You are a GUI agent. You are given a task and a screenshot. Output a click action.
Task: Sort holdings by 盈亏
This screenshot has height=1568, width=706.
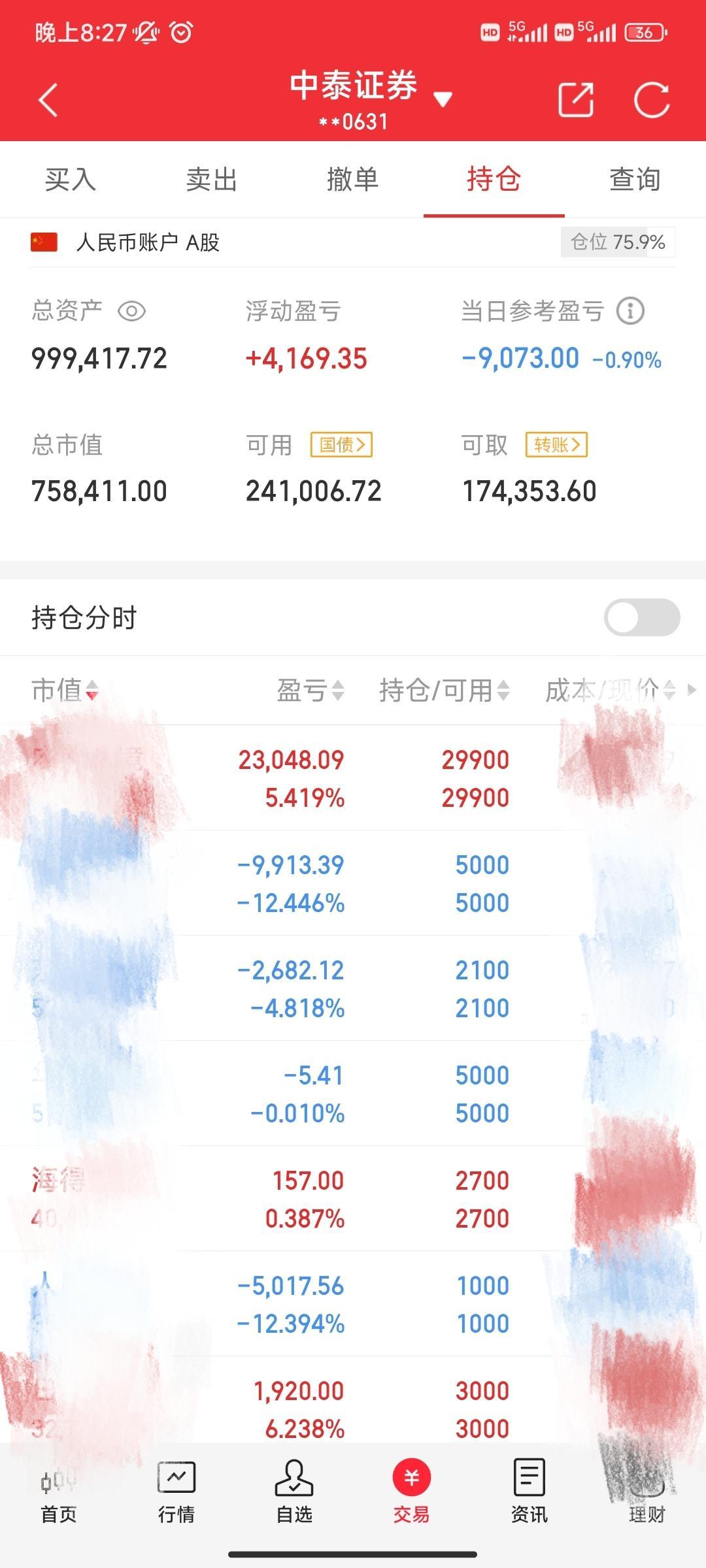(x=310, y=690)
